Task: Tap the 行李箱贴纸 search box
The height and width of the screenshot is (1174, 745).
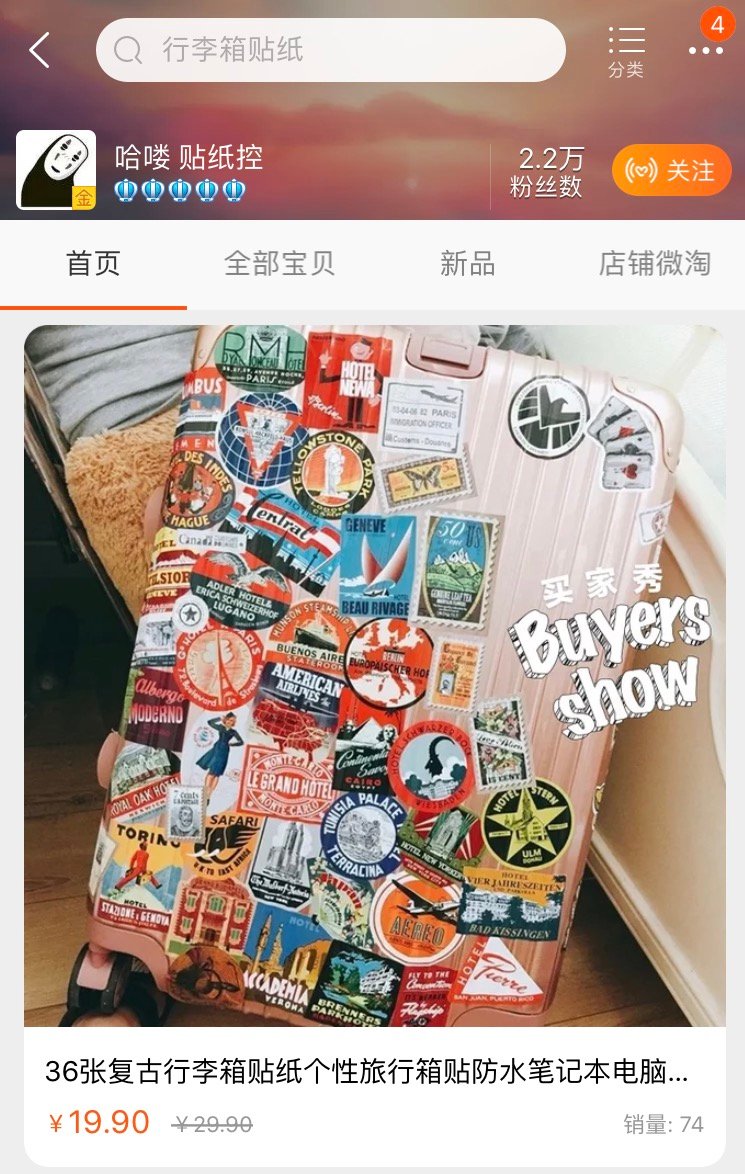Action: [330, 50]
